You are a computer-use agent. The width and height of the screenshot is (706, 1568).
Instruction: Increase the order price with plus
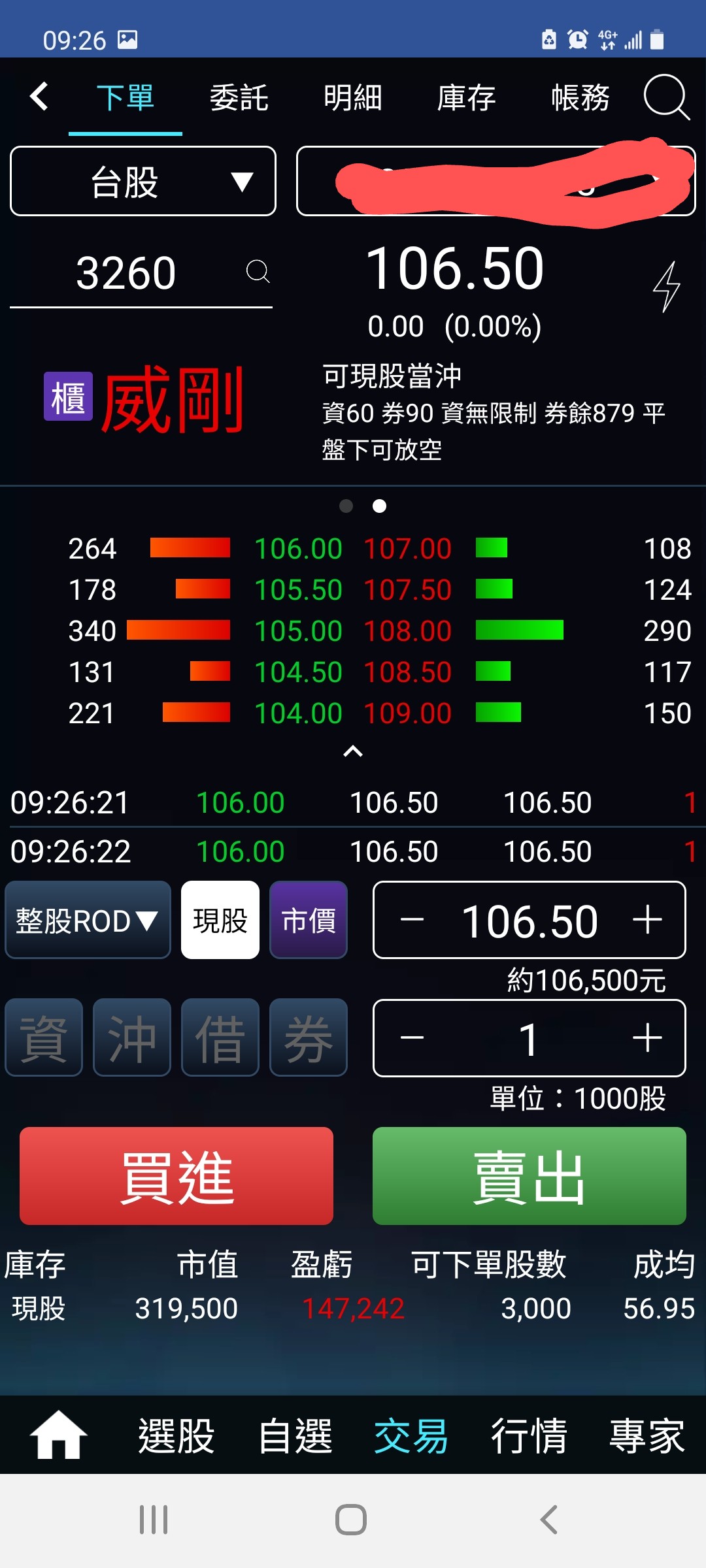647,920
